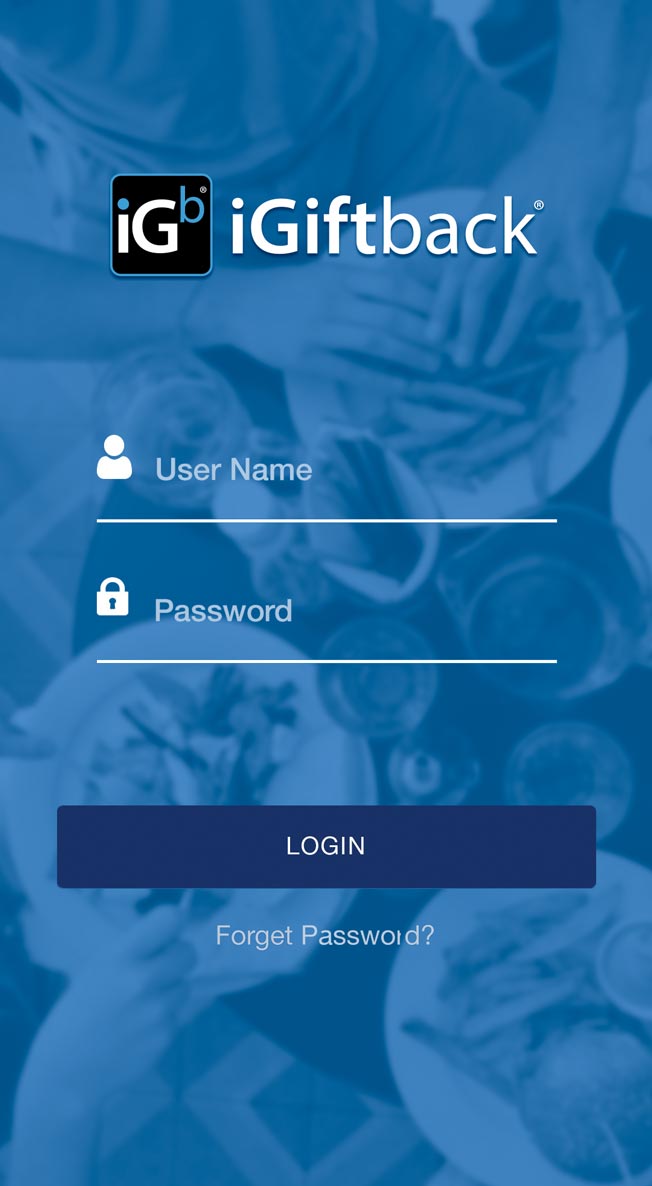Open the Forget Password? link
Screen dimensions: 652x1186
pos(325,936)
